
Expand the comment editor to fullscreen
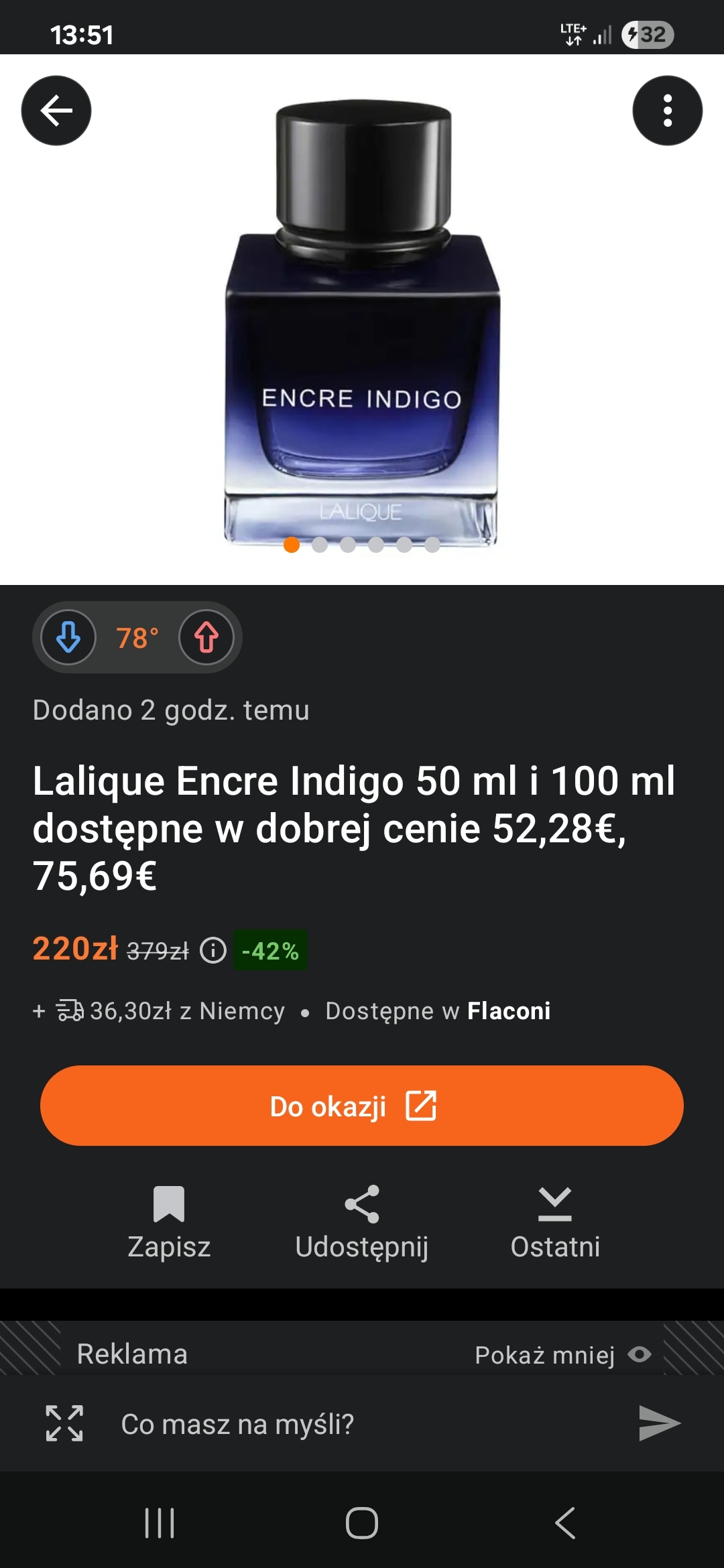pyautogui.click(x=64, y=1423)
